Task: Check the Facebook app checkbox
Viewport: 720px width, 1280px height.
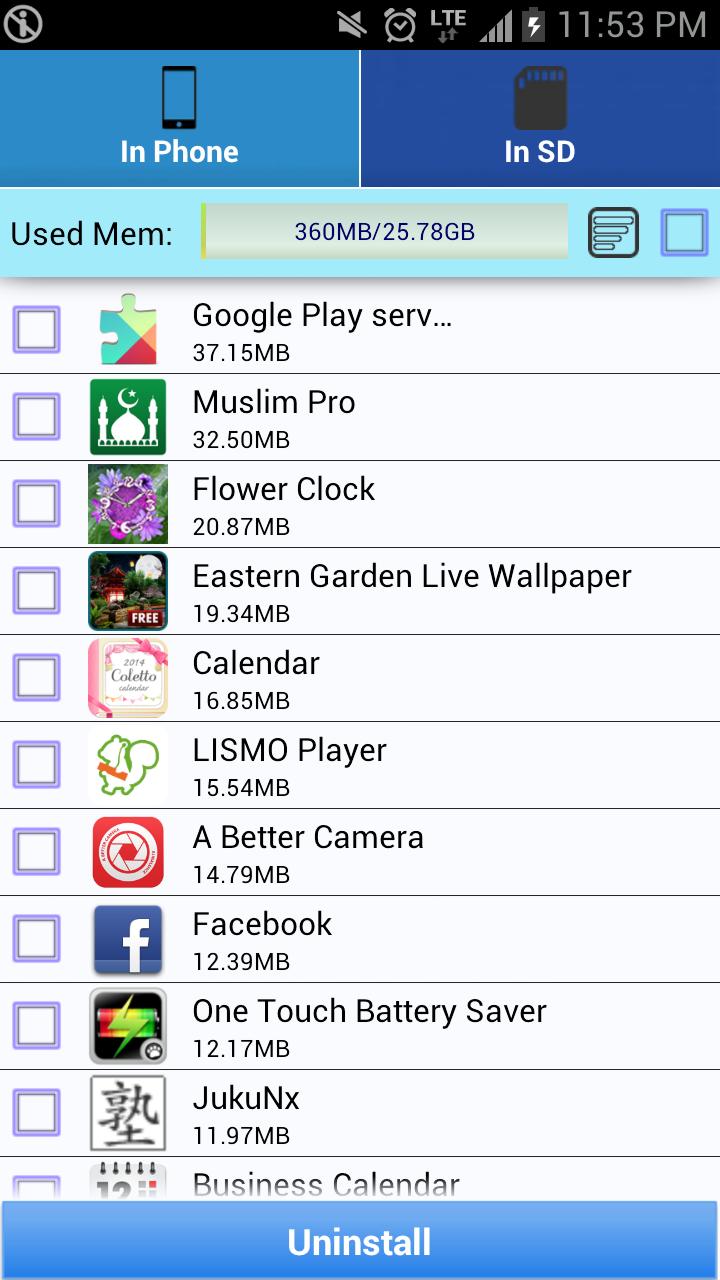Action: 36,939
